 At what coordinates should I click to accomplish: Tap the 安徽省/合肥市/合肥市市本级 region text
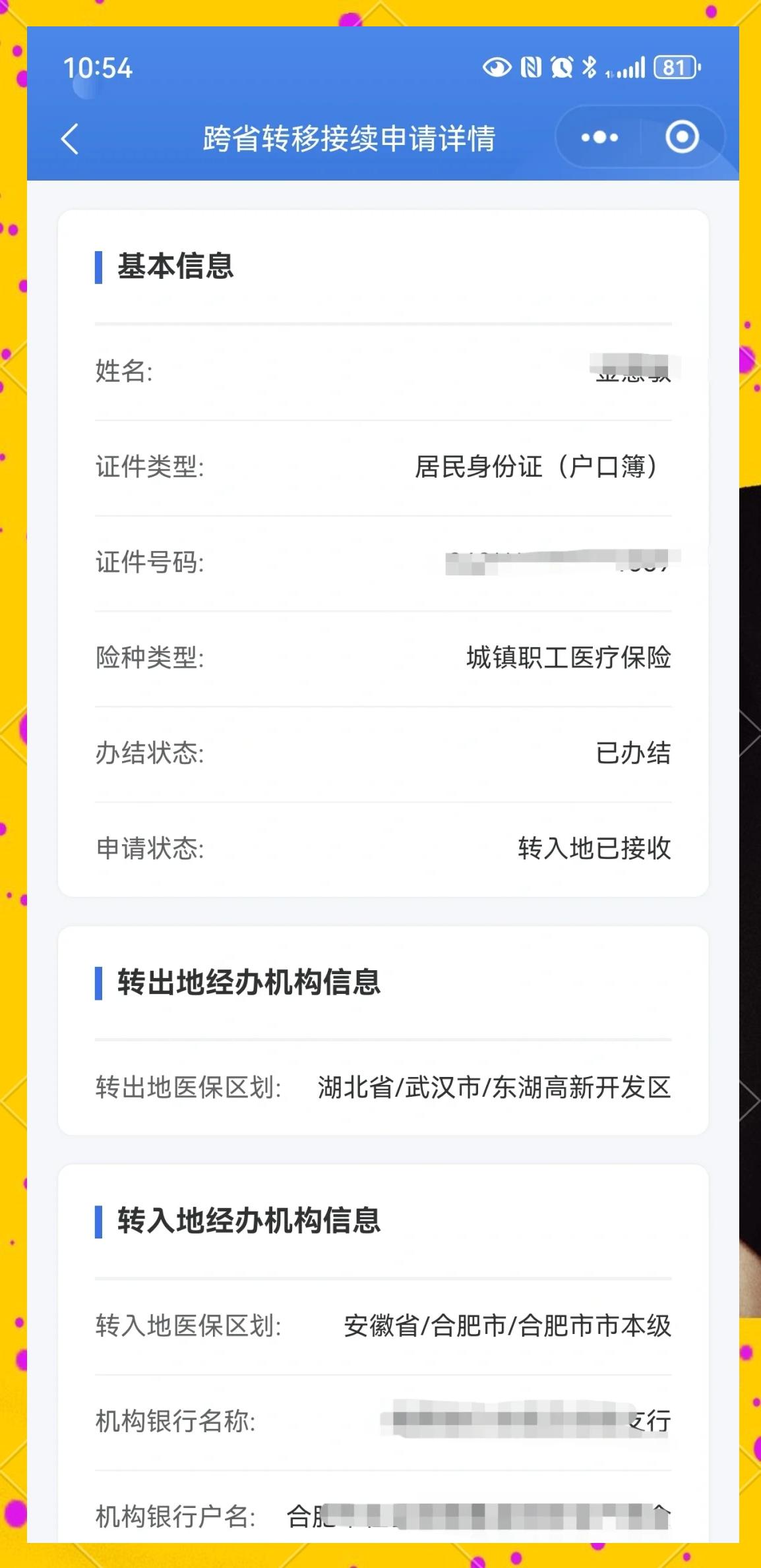(507, 1327)
